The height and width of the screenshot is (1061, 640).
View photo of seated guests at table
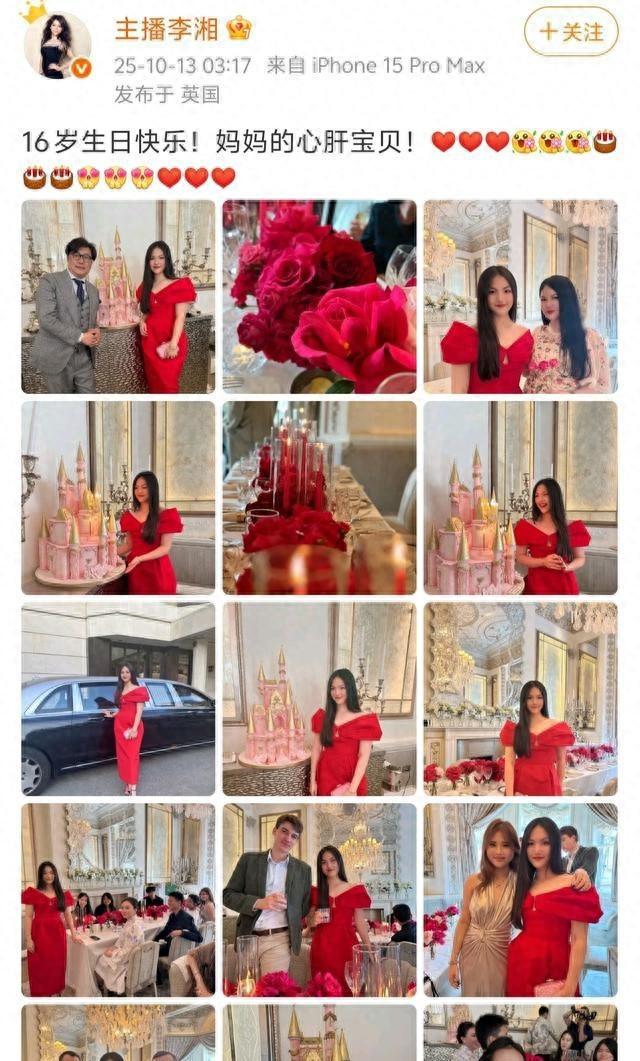pos(118,899)
